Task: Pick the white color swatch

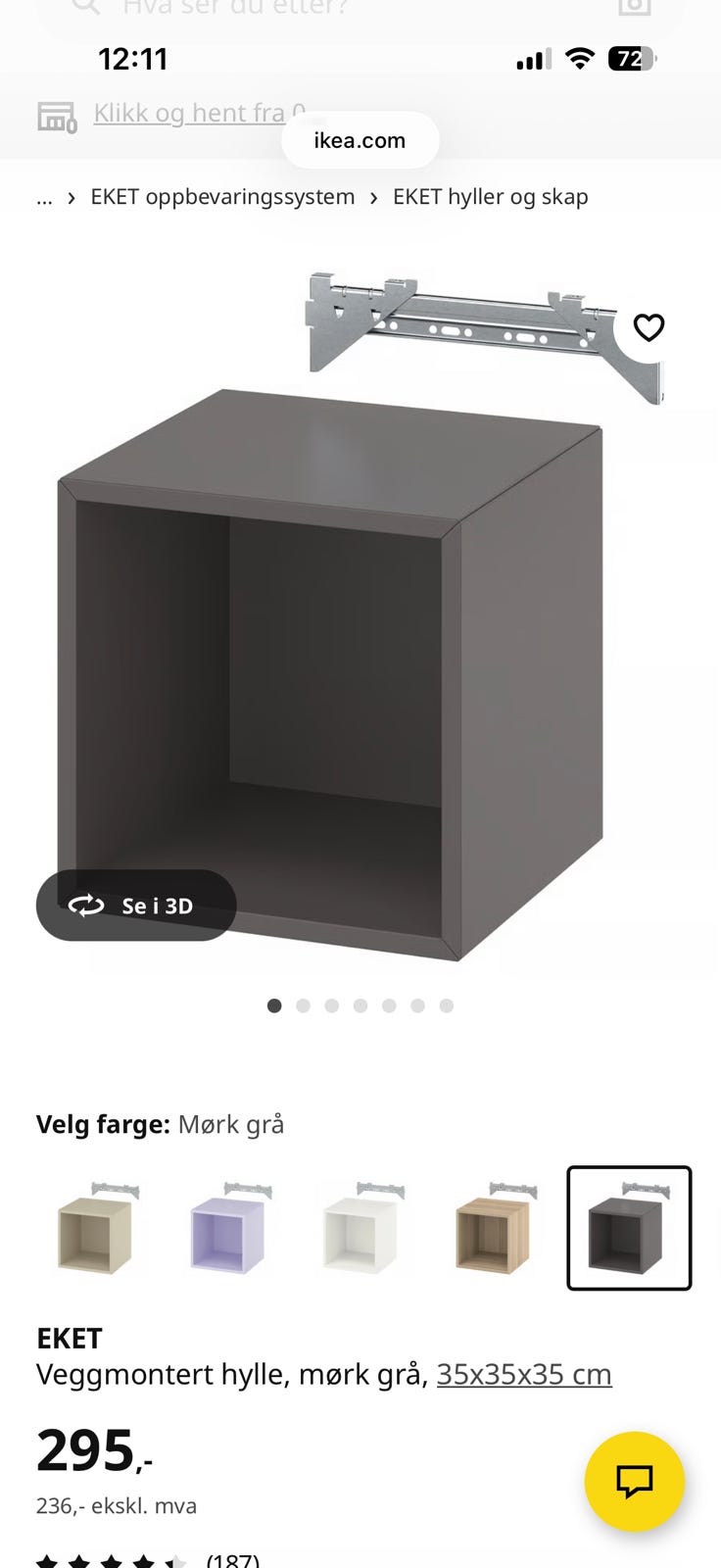Action: [361, 1228]
